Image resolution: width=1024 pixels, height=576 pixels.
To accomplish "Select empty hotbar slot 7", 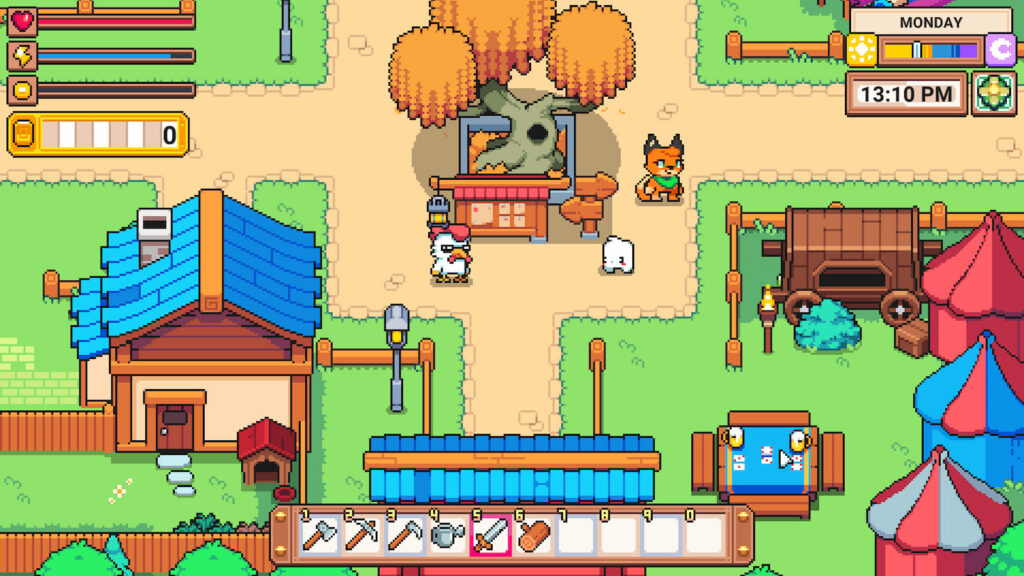I will coord(576,536).
